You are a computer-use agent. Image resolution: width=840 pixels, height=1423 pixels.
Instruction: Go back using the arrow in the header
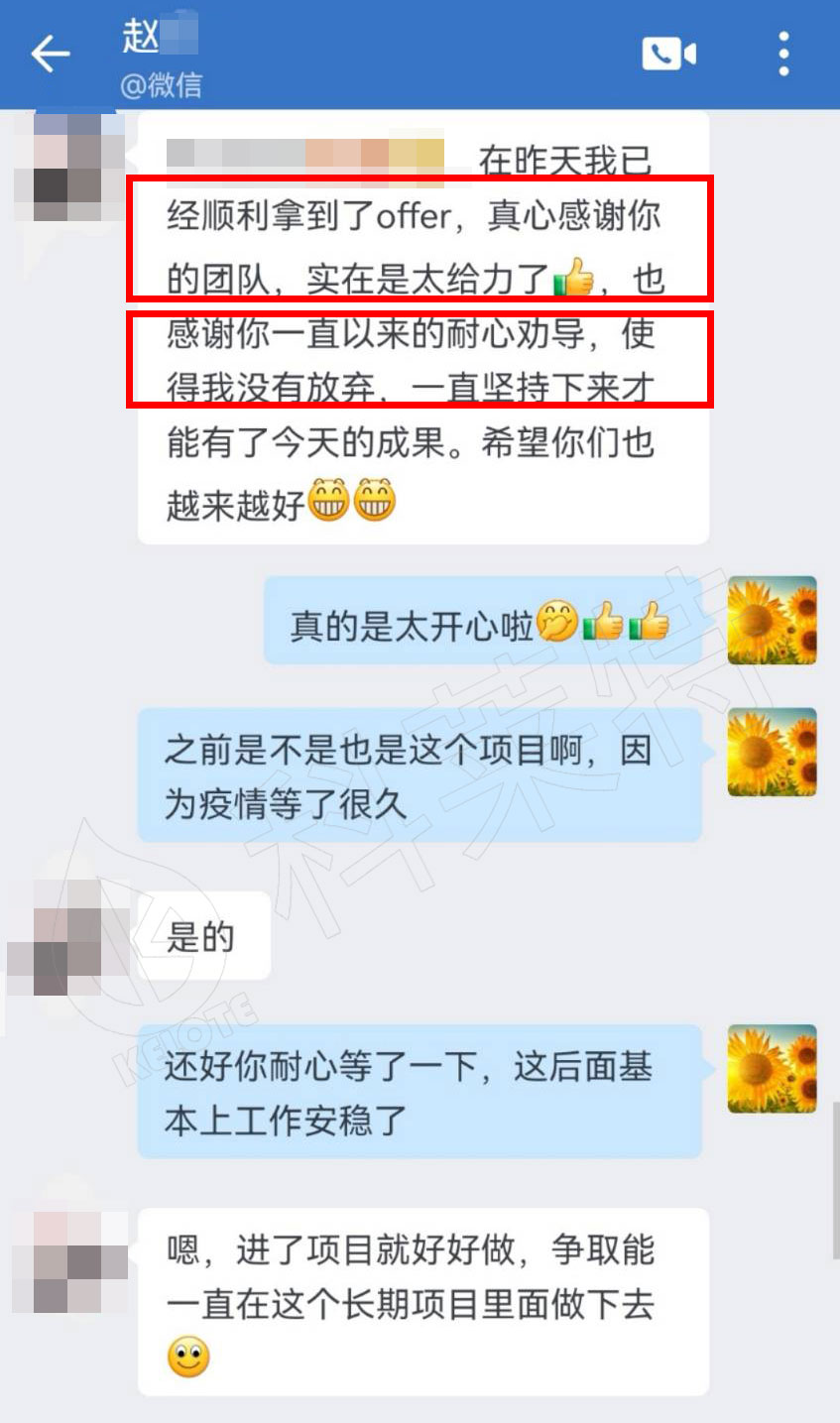50,55
